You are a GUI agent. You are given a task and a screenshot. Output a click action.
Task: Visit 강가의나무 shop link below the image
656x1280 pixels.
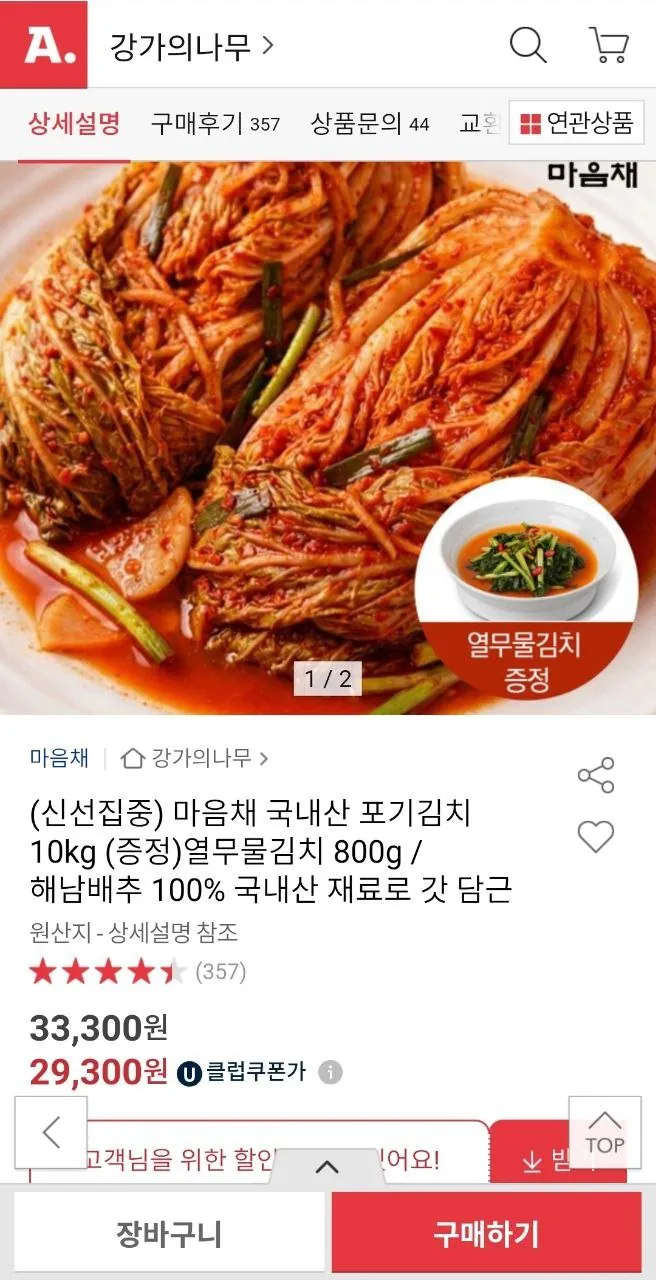pos(194,758)
